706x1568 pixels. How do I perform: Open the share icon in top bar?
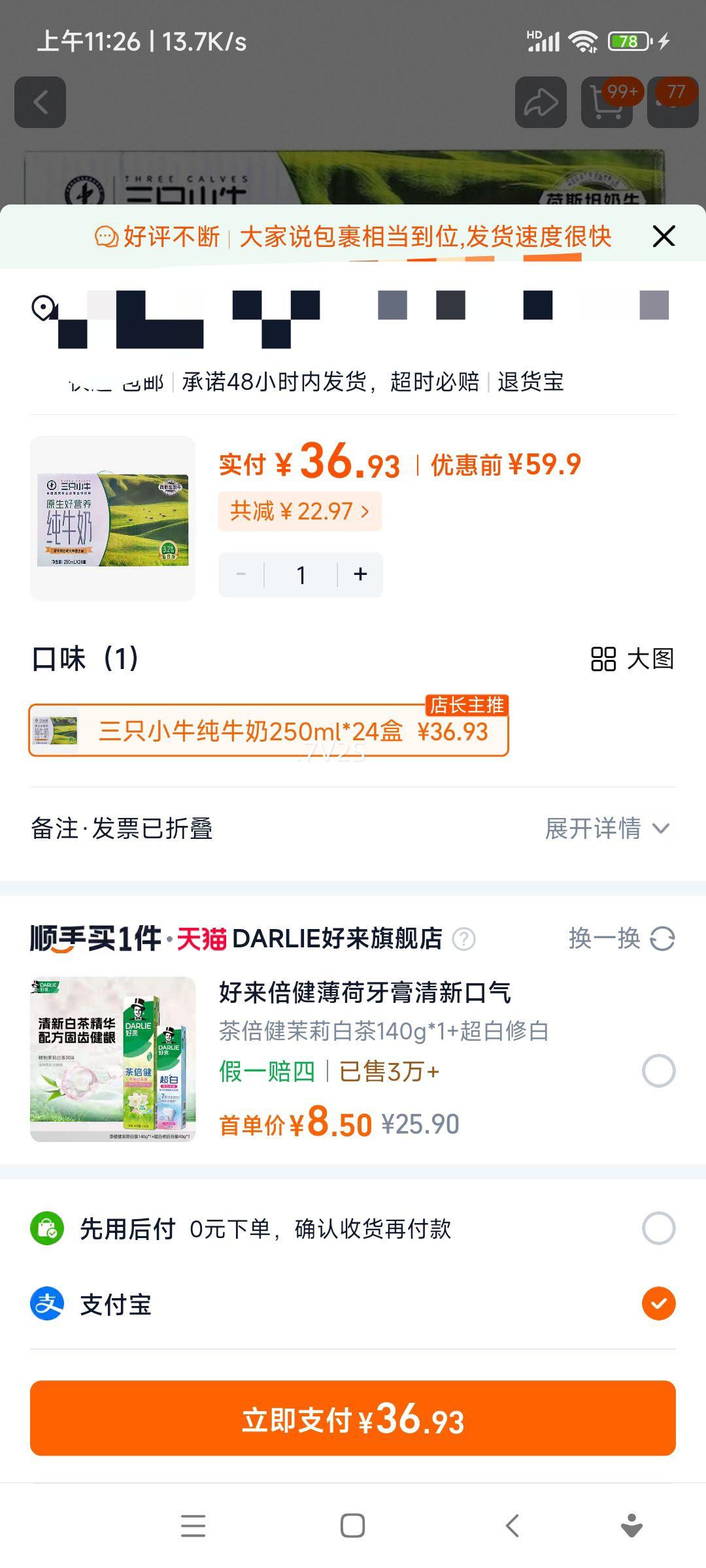541,103
